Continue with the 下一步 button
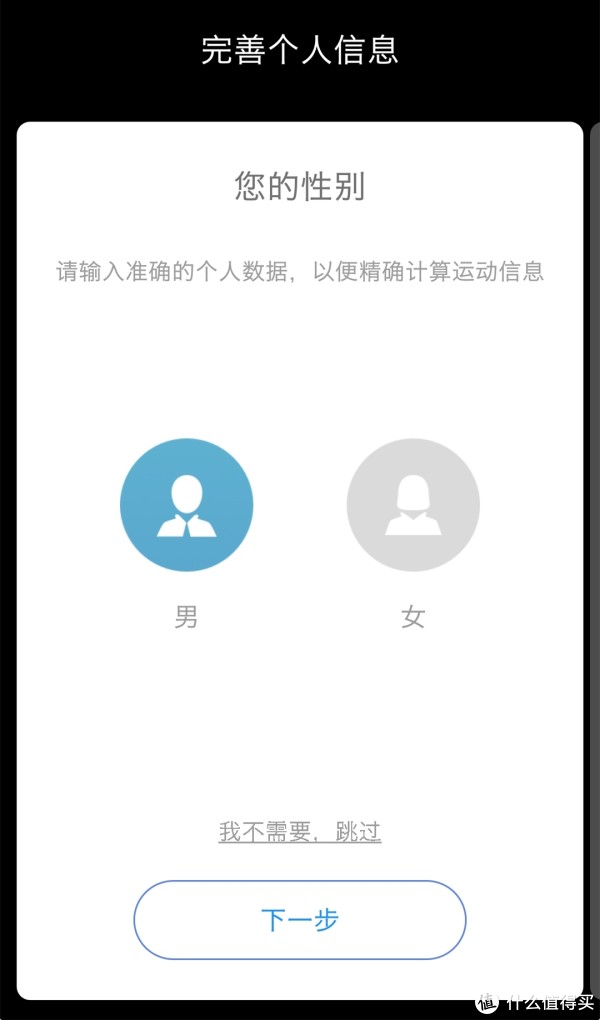This screenshot has width=600, height=1020. tap(300, 920)
